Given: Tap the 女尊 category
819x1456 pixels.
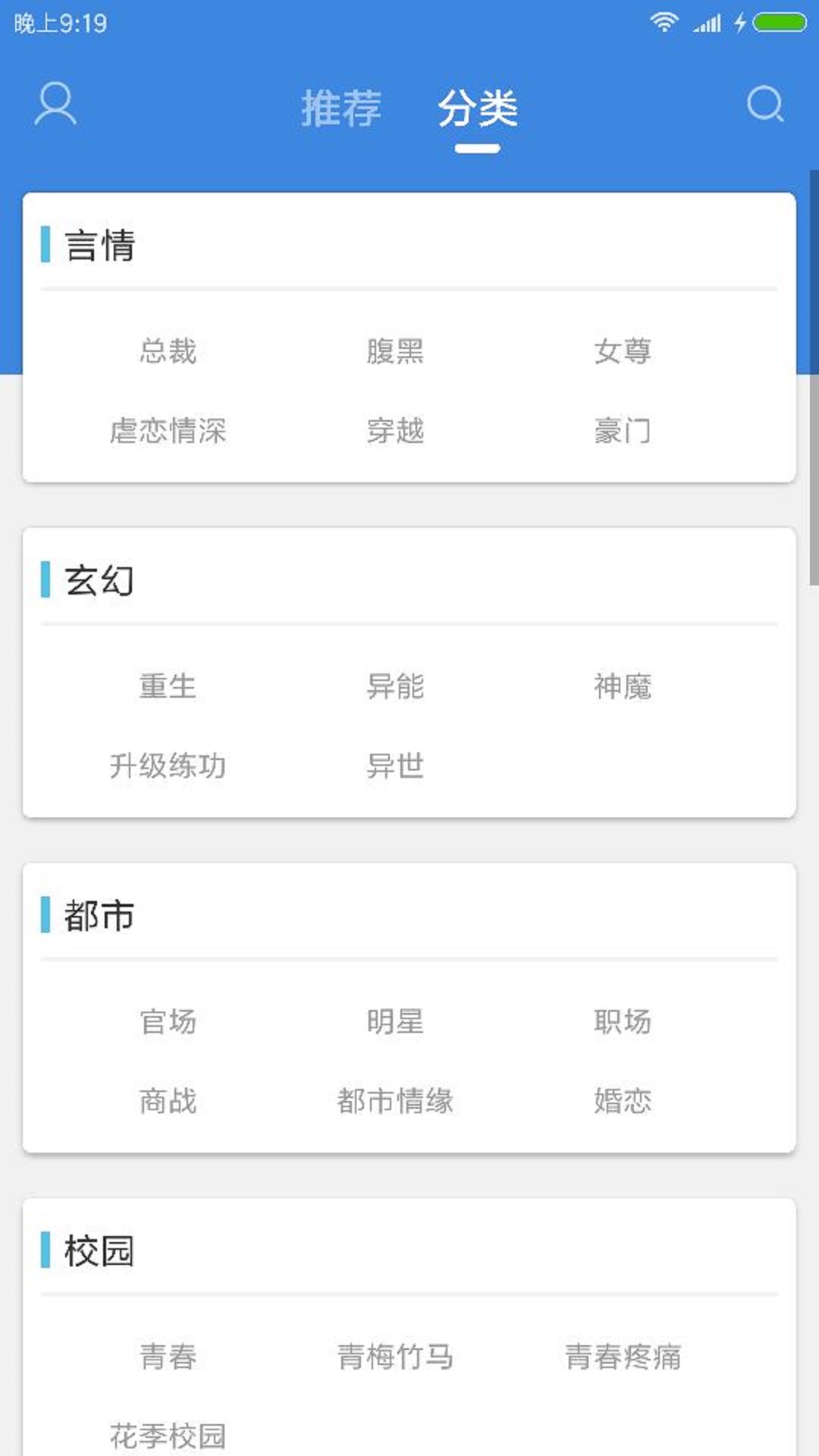Looking at the screenshot, I should pyautogui.click(x=623, y=352).
